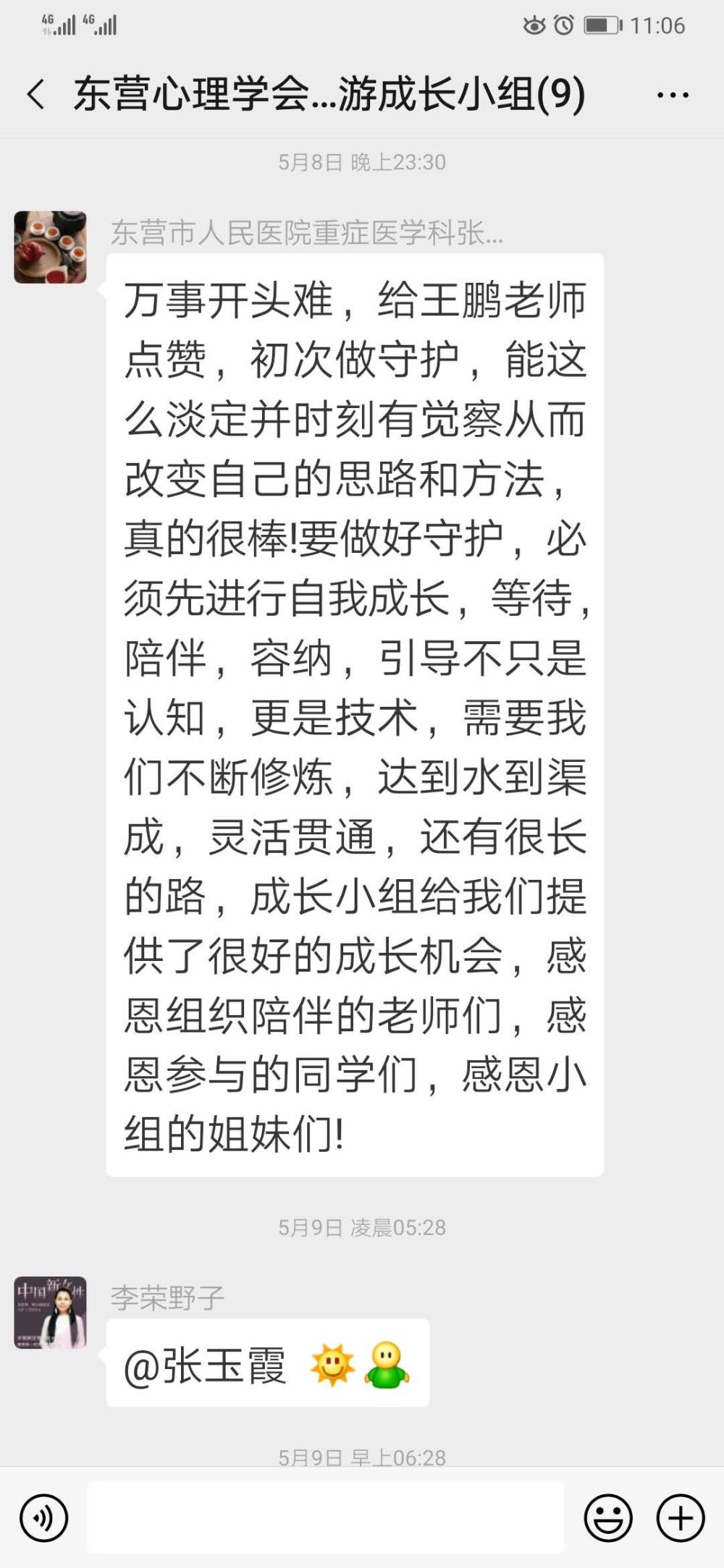Open the group chat options menu

point(673,95)
